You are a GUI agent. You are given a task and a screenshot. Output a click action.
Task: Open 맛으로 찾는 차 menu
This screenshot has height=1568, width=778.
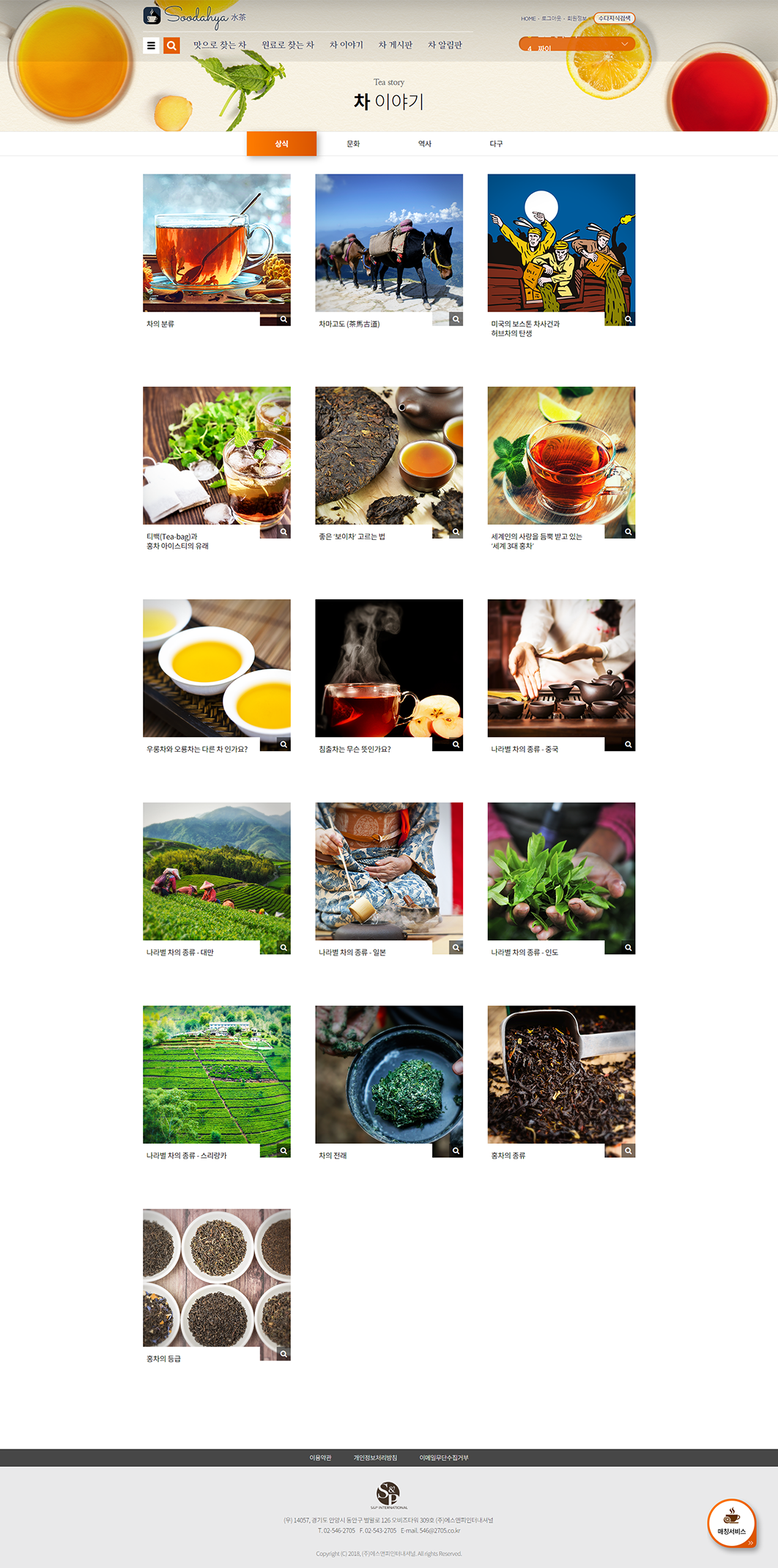219,45
